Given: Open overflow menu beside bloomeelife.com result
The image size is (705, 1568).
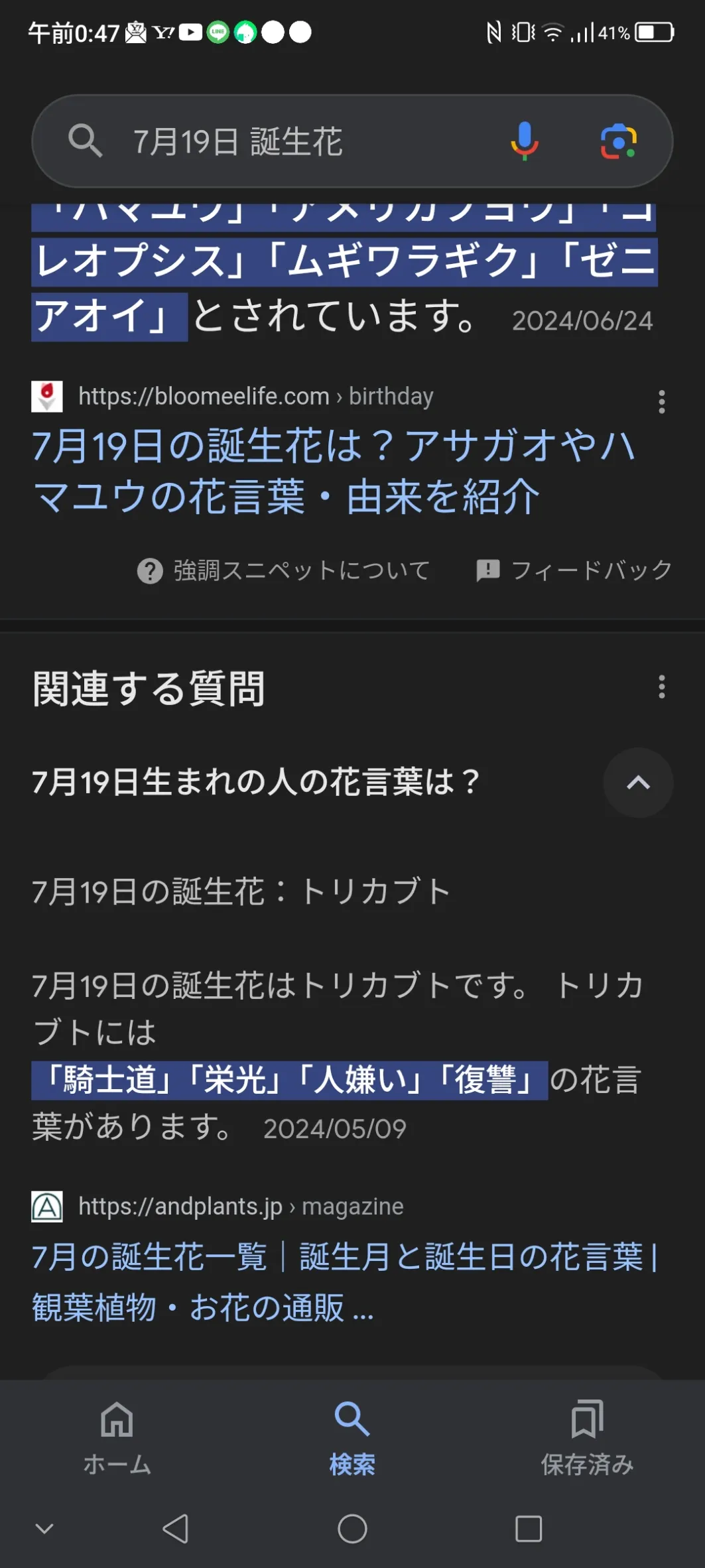Looking at the screenshot, I should click(661, 402).
